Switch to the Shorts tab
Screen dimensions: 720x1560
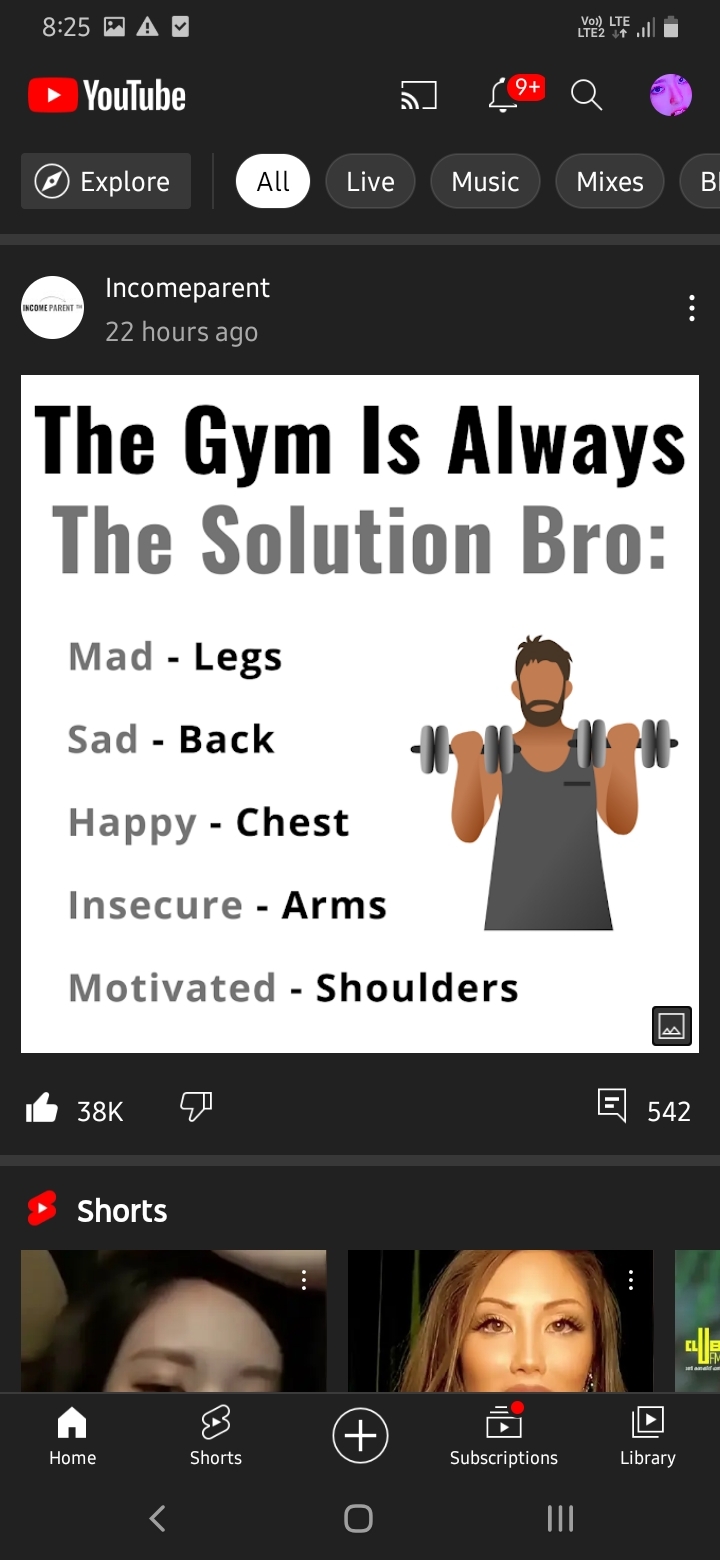(x=216, y=1435)
